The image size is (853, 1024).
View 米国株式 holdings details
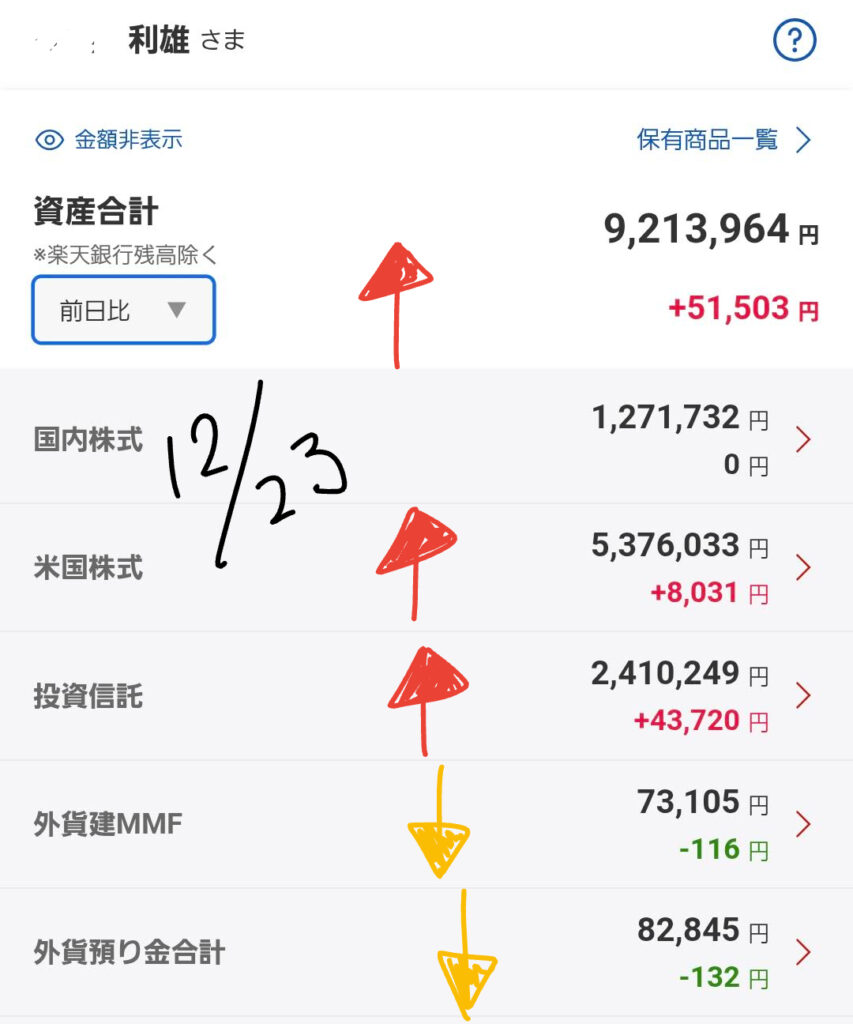click(x=426, y=568)
